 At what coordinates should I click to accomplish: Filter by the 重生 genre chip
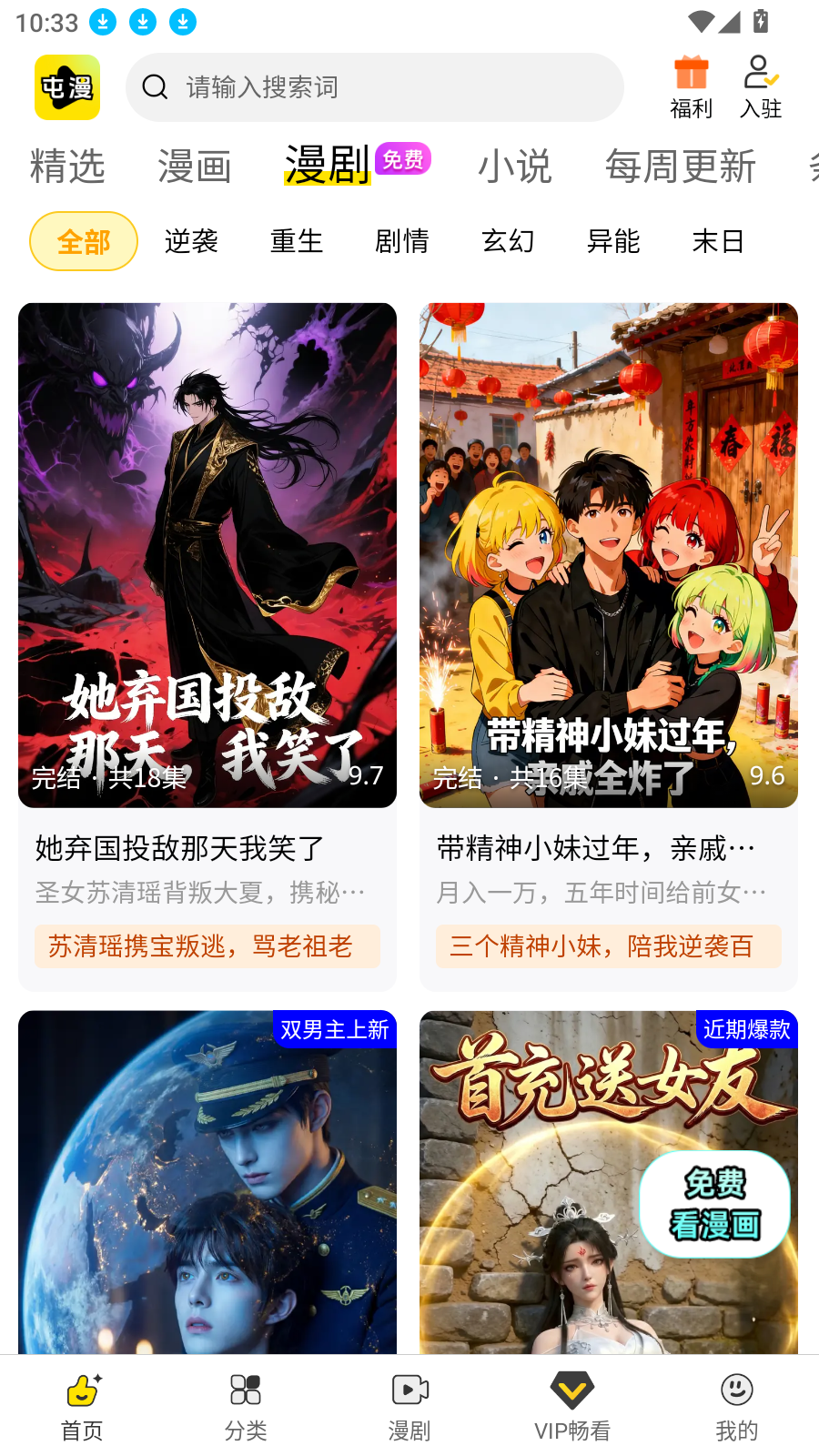click(297, 241)
